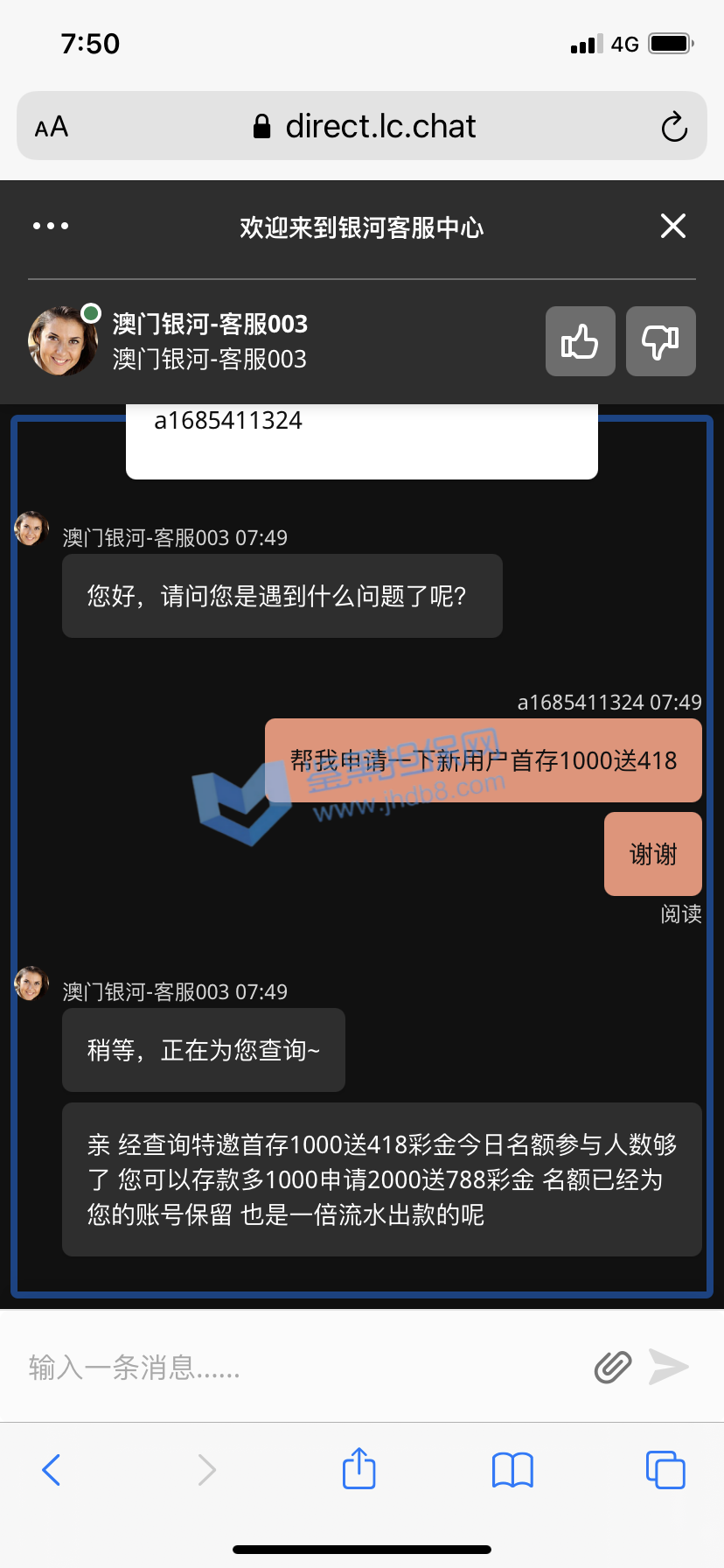724x1568 pixels.
Task: Attach a file with the paperclip
Action: click(x=612, y=1367)
